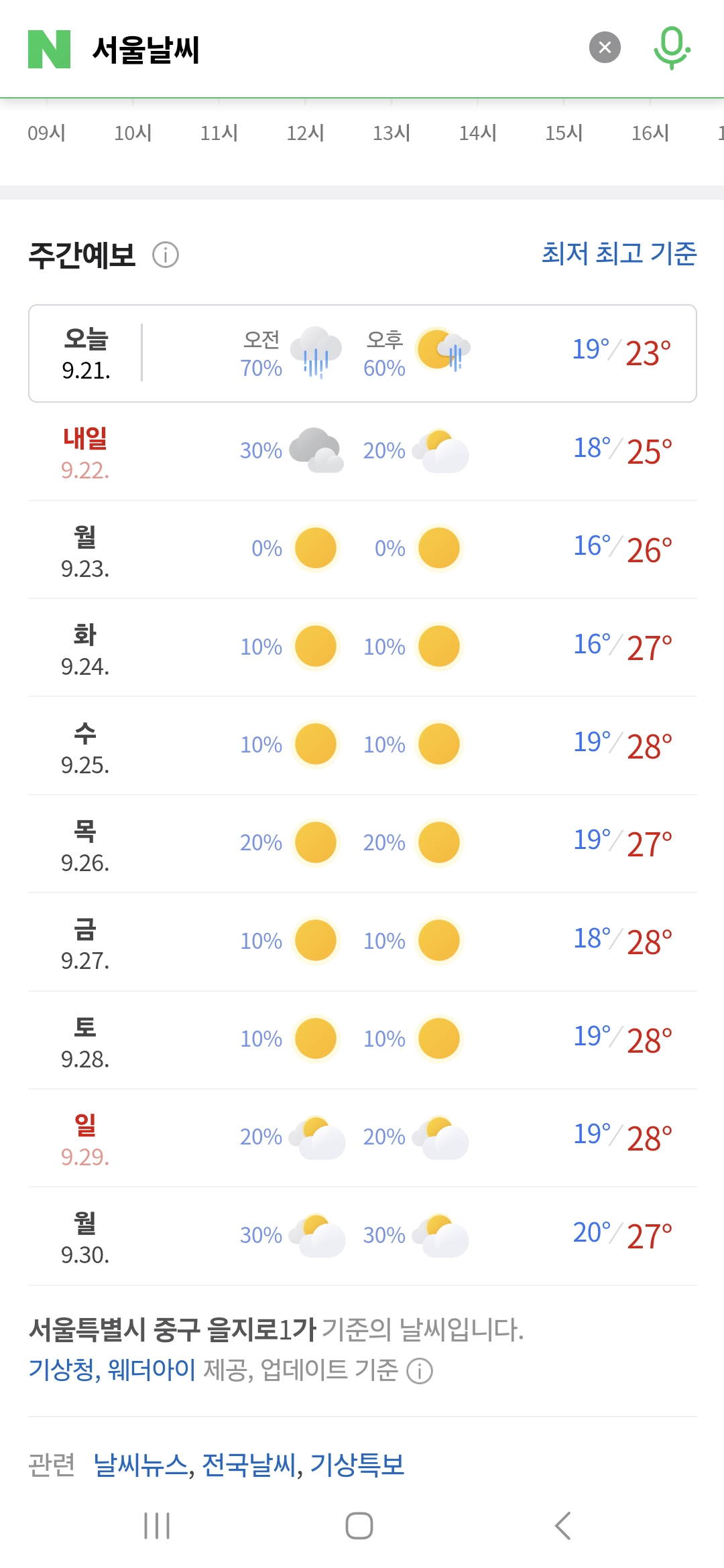This screenshot has height=1568, width=724.
Task: Tap the 최저 최고 기준 link
Action: [619, 253]
